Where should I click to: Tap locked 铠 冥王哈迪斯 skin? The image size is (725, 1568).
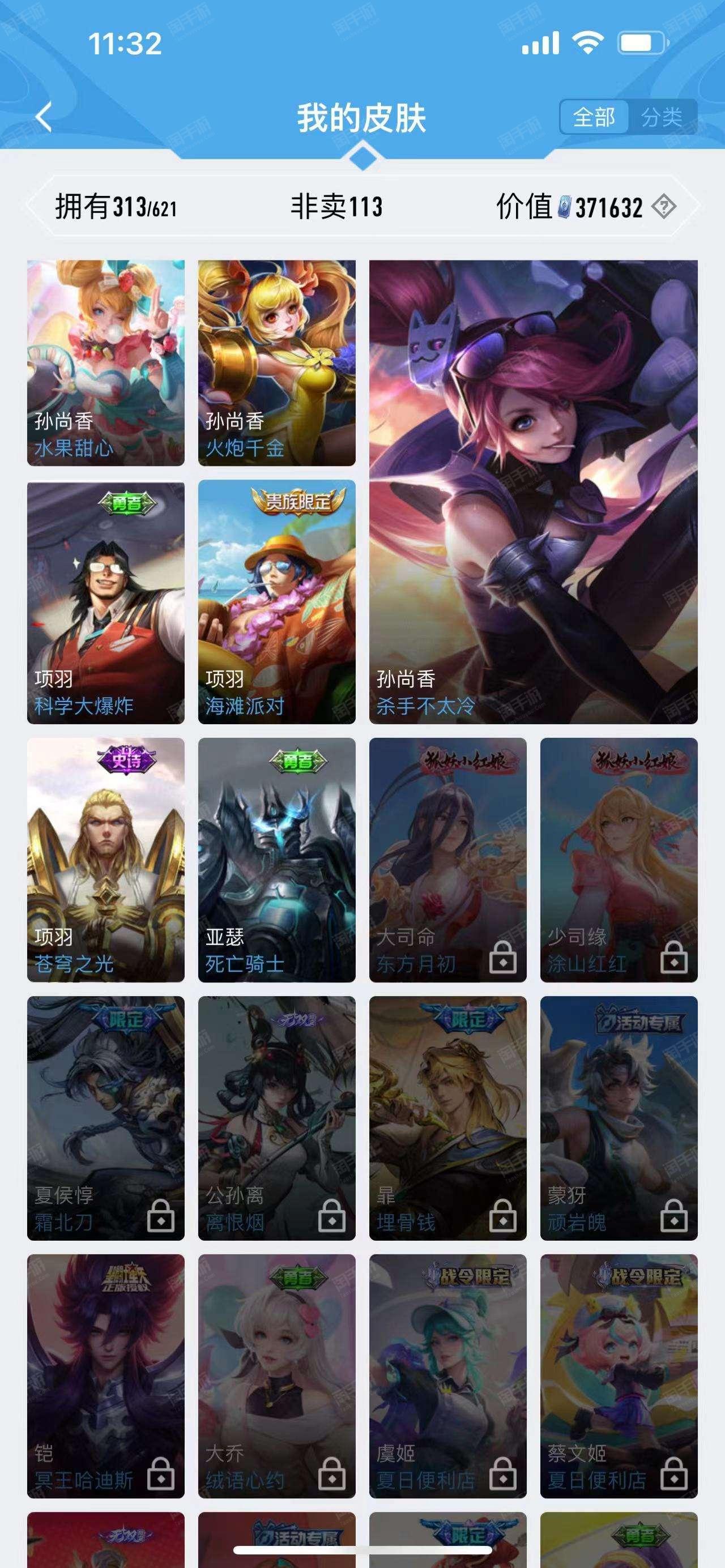pos(106,1376)
